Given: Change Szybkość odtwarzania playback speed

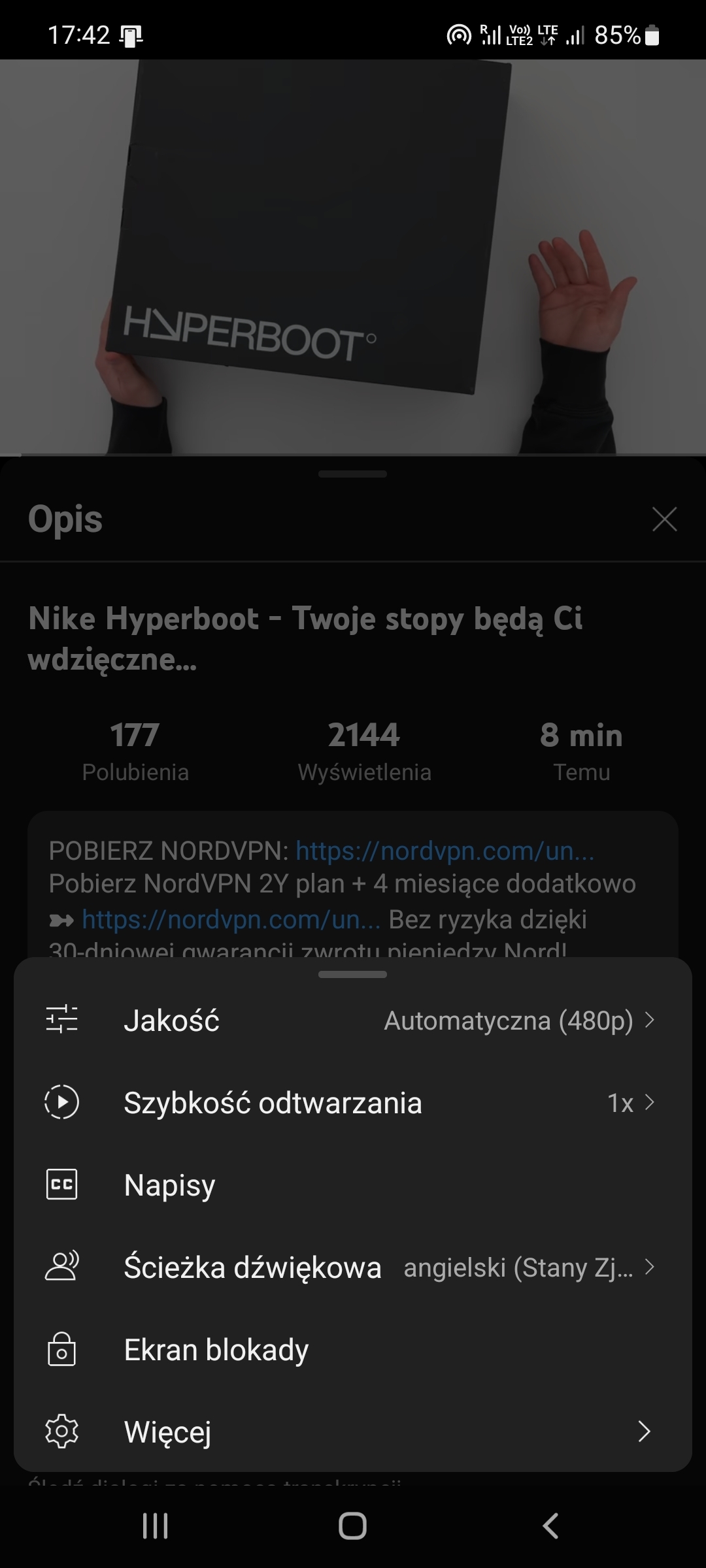Looking at the screenshot, I should (x=352, y=1103).
